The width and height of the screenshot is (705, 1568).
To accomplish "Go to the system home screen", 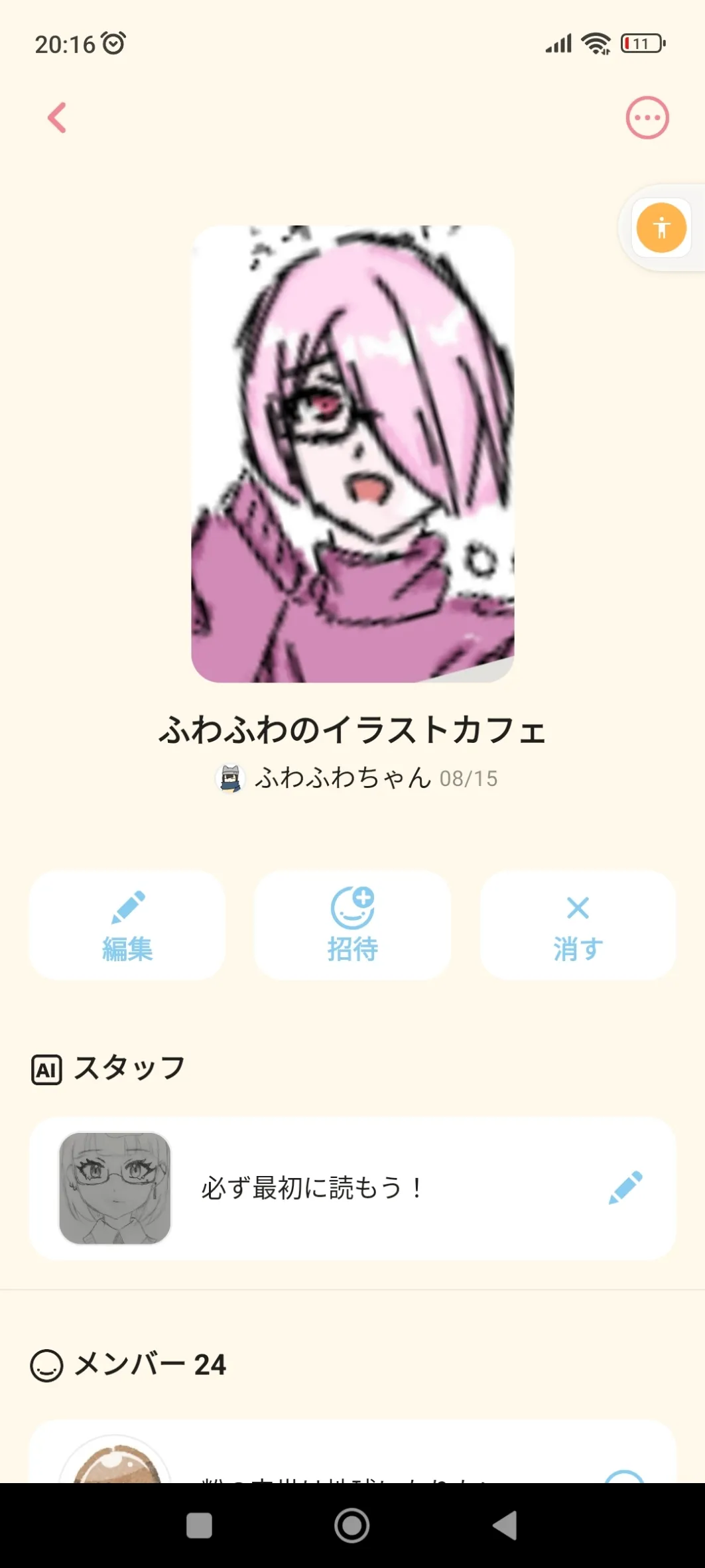I will click(352, 1526).
